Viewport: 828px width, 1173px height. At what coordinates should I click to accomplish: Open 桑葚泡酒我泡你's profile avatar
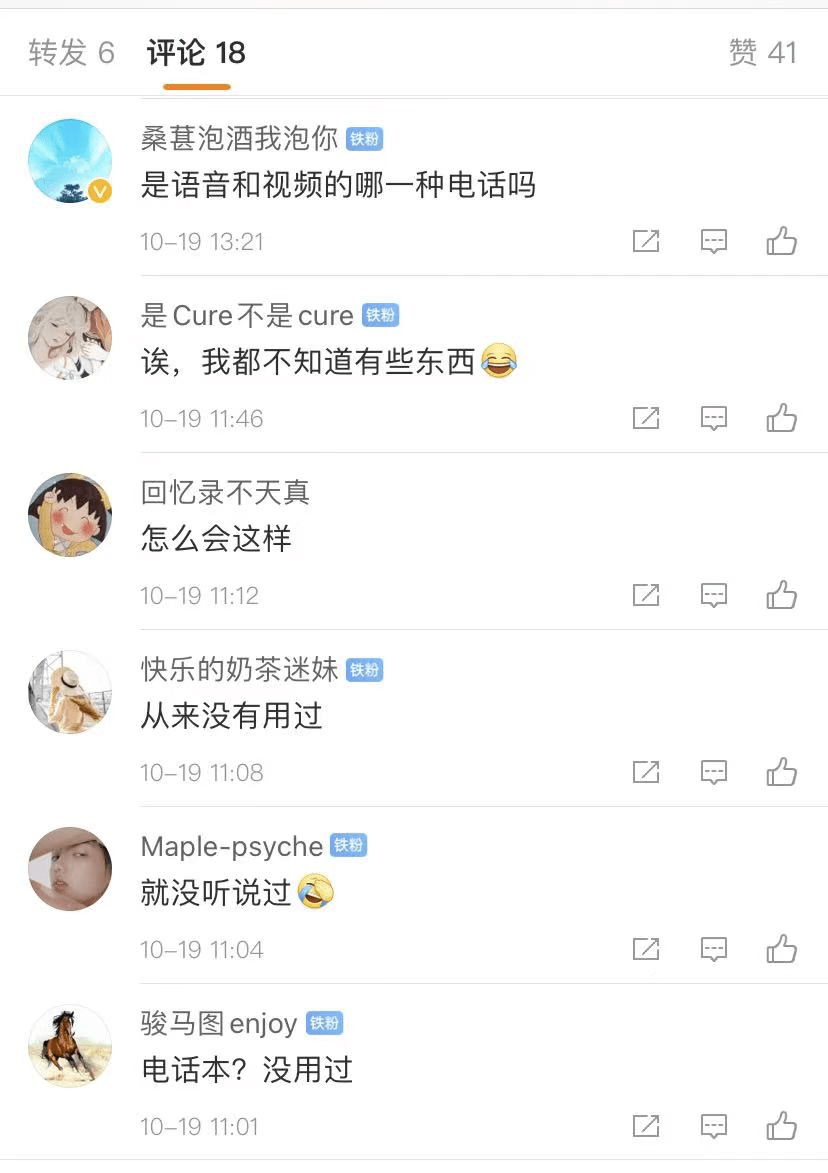tap(70, 161)
